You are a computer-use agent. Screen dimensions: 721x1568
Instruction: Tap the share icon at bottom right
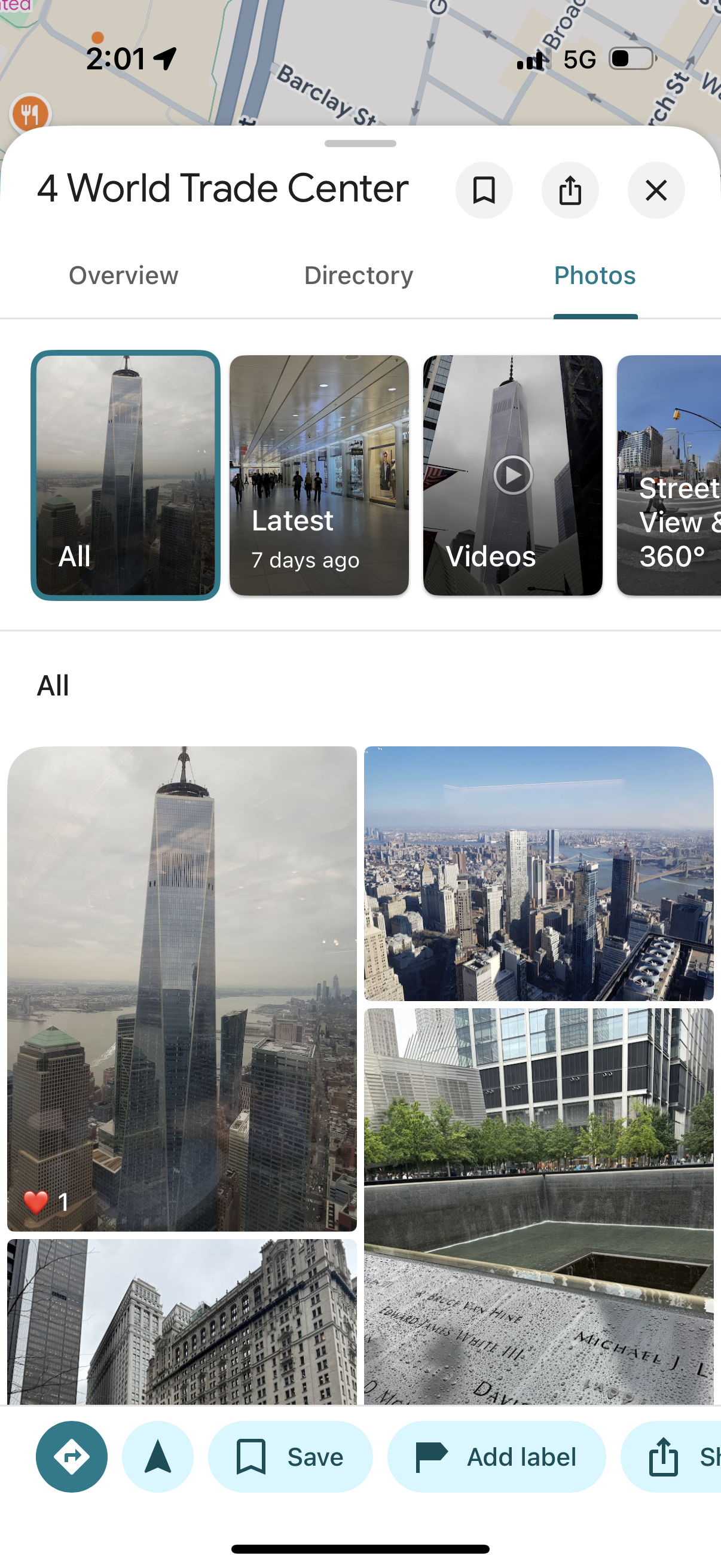click(x=662, y=1457)
